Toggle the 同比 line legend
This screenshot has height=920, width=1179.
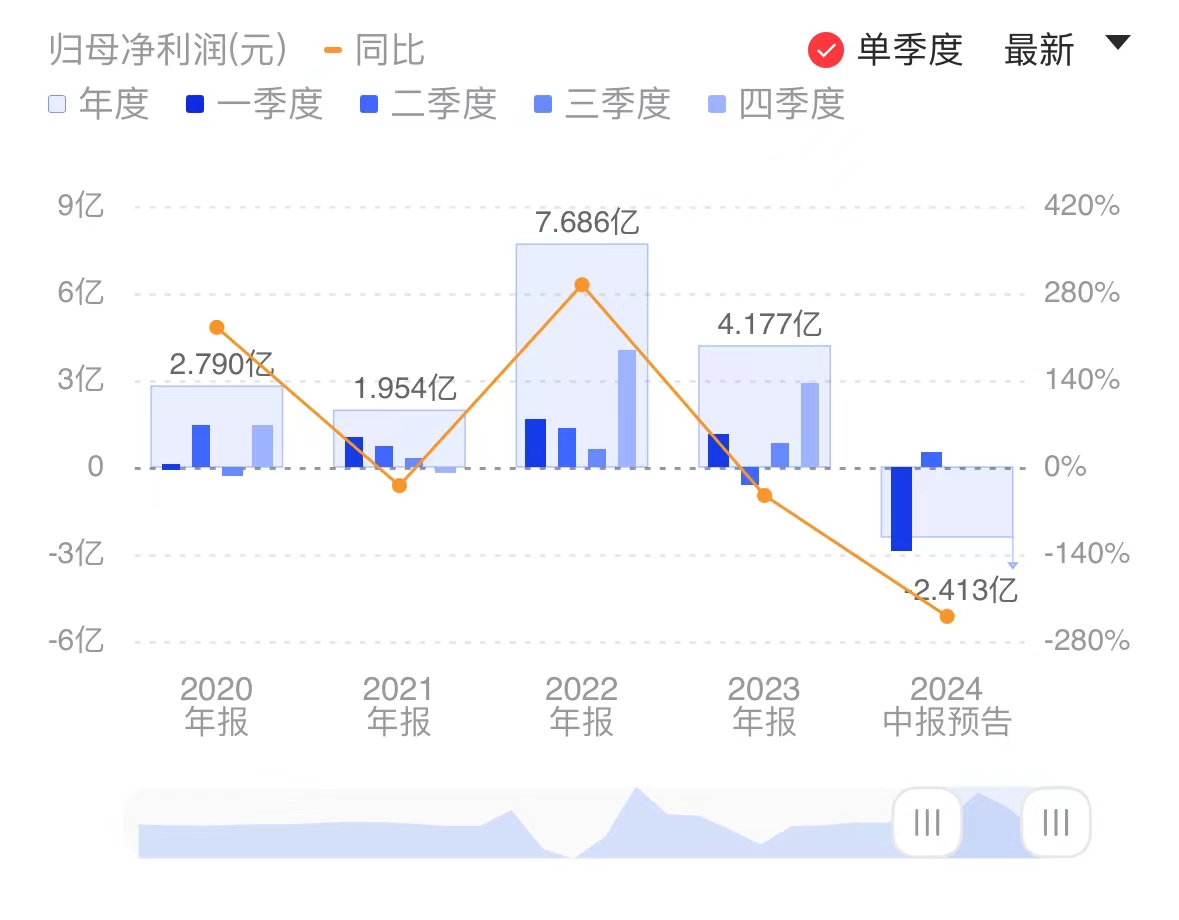click(x=375, y=49)
